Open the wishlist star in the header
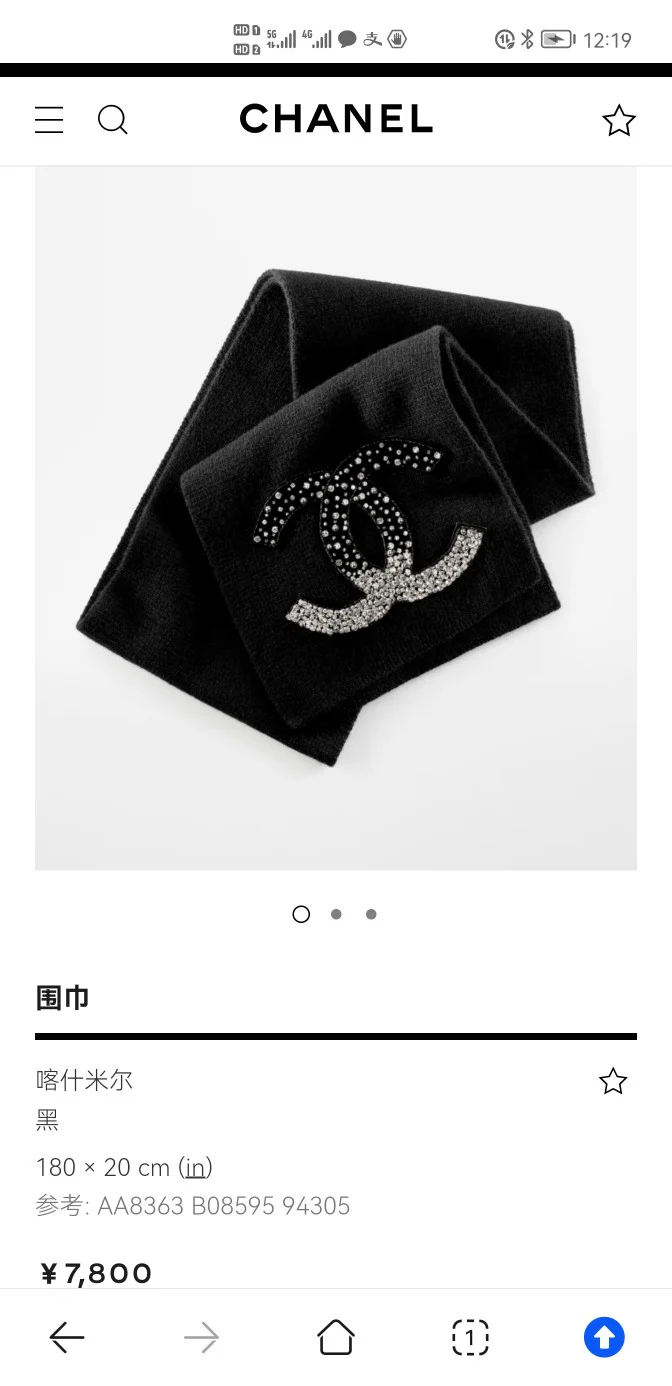Image resolution: width=672 pixels, height=1386 pixels. [619, 120]
